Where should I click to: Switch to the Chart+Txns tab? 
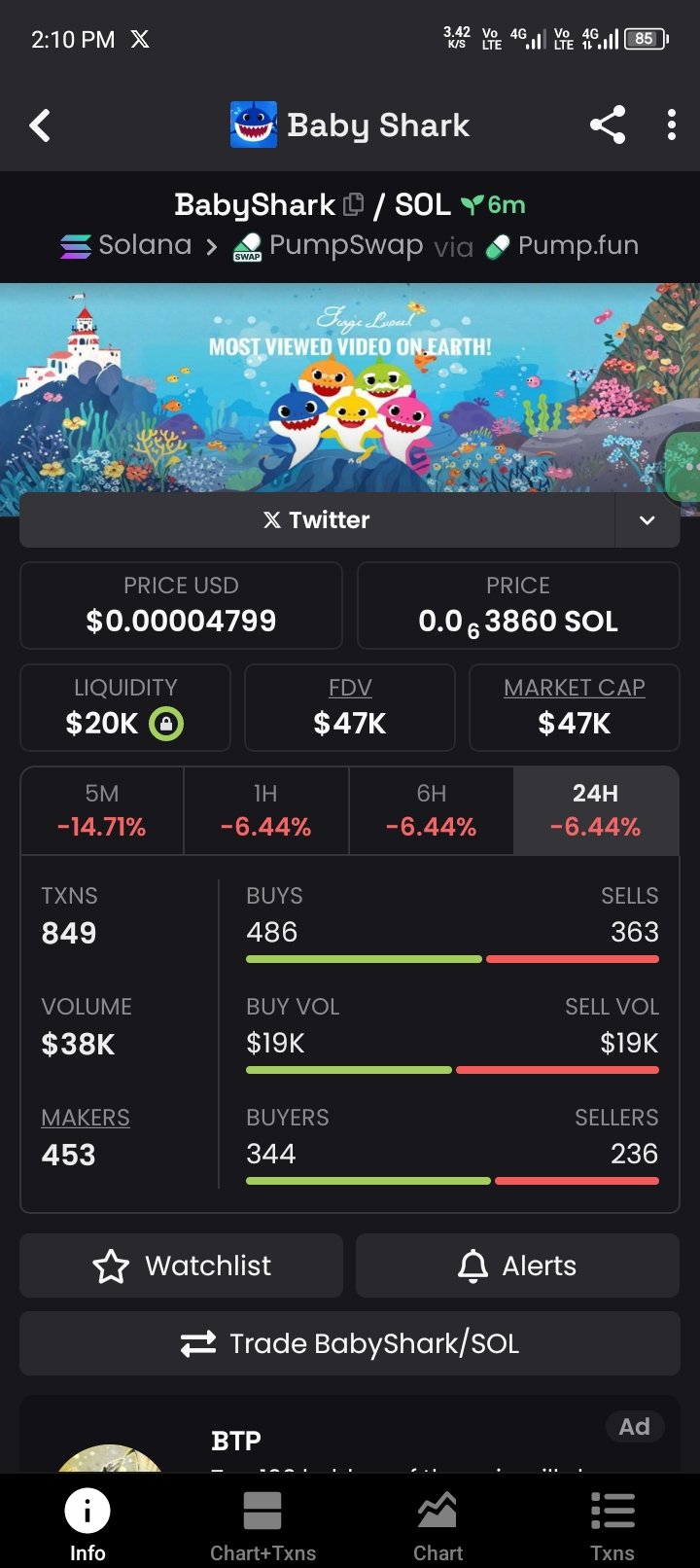coord(262,1524)
